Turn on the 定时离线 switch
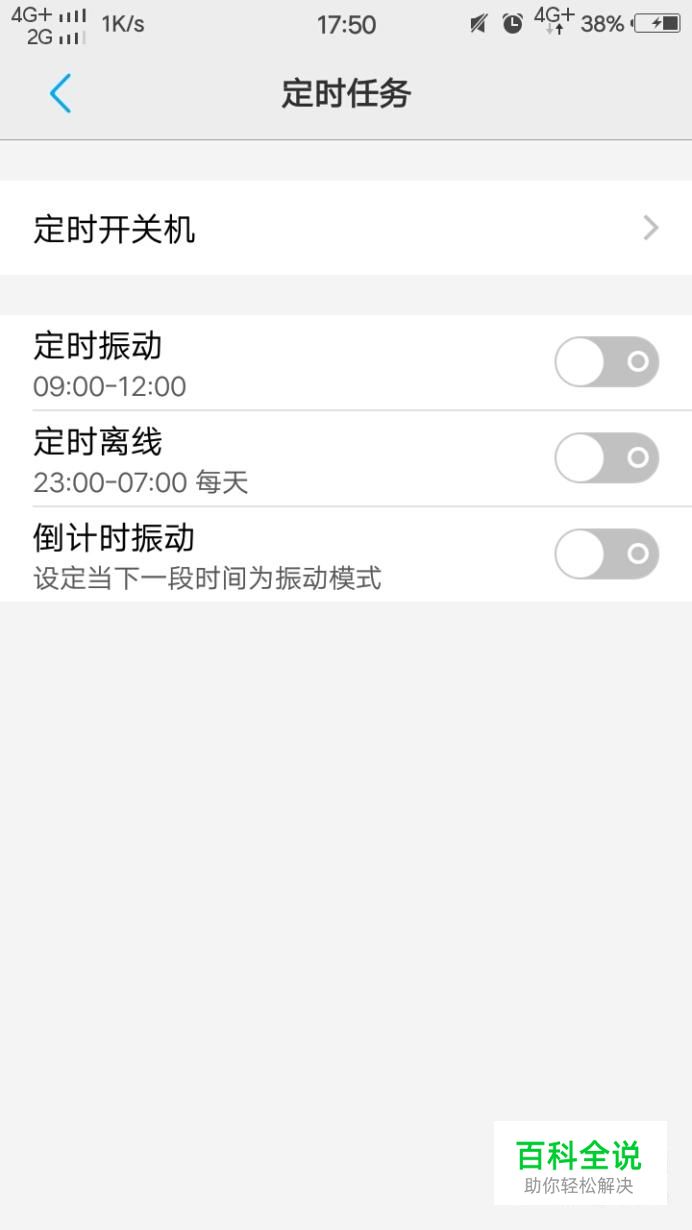This screenshot has height=1230, width=692. point(607,457)
